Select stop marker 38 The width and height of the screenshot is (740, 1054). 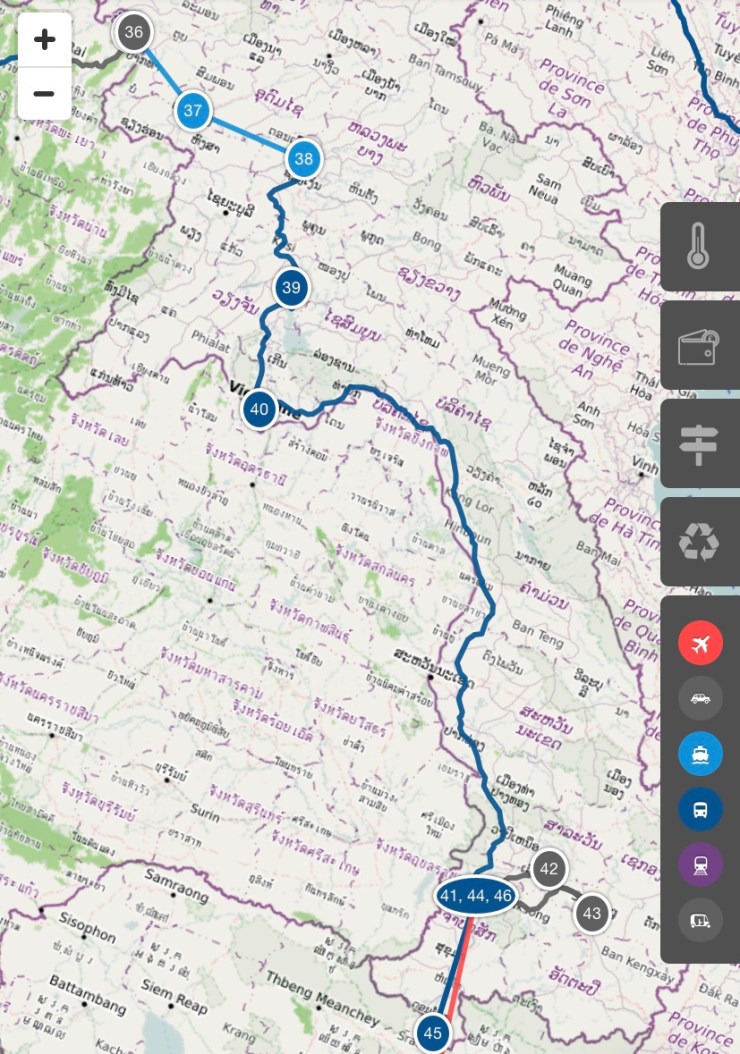pos(304,158)
